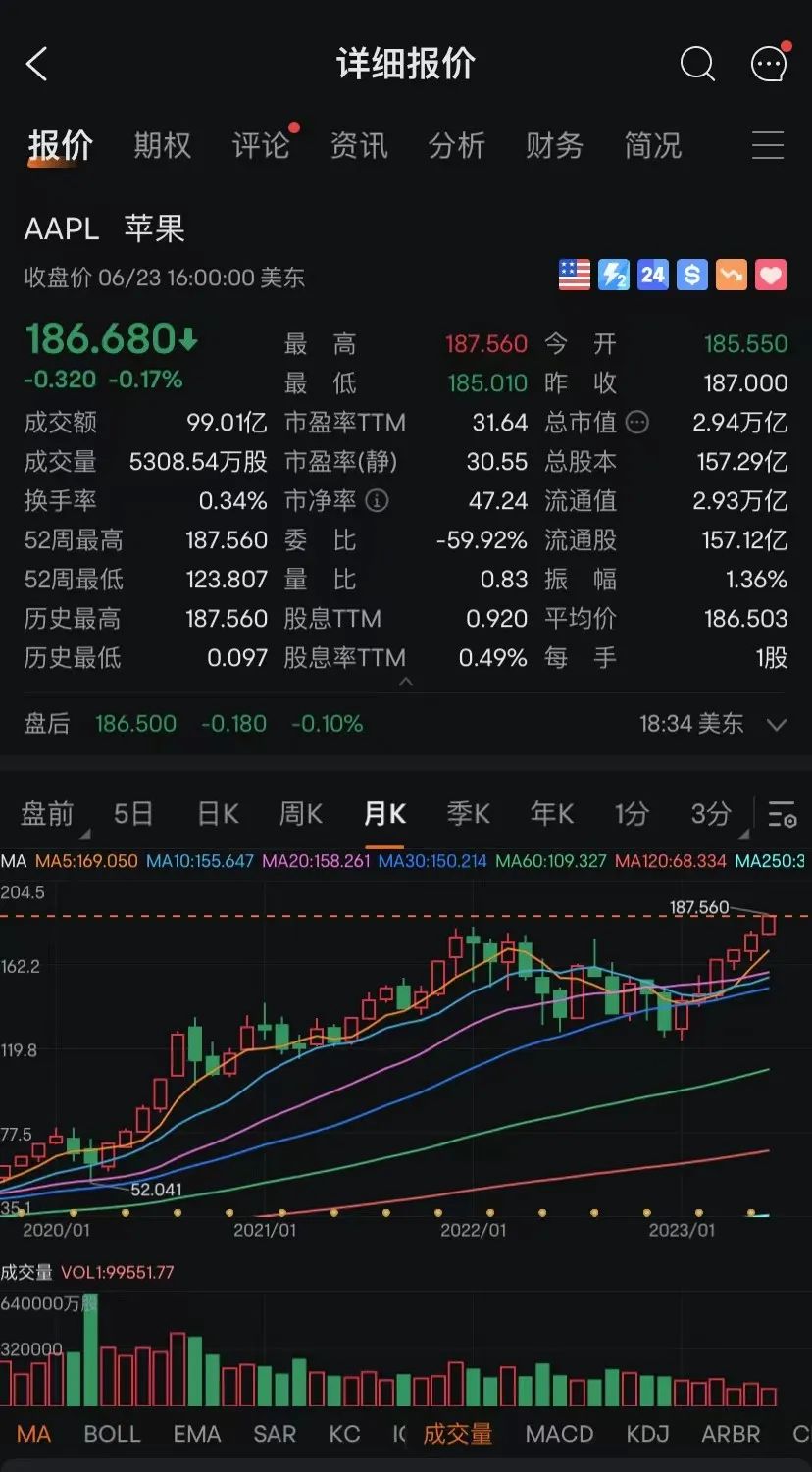Show the 5日 chart

coord(133,814)
